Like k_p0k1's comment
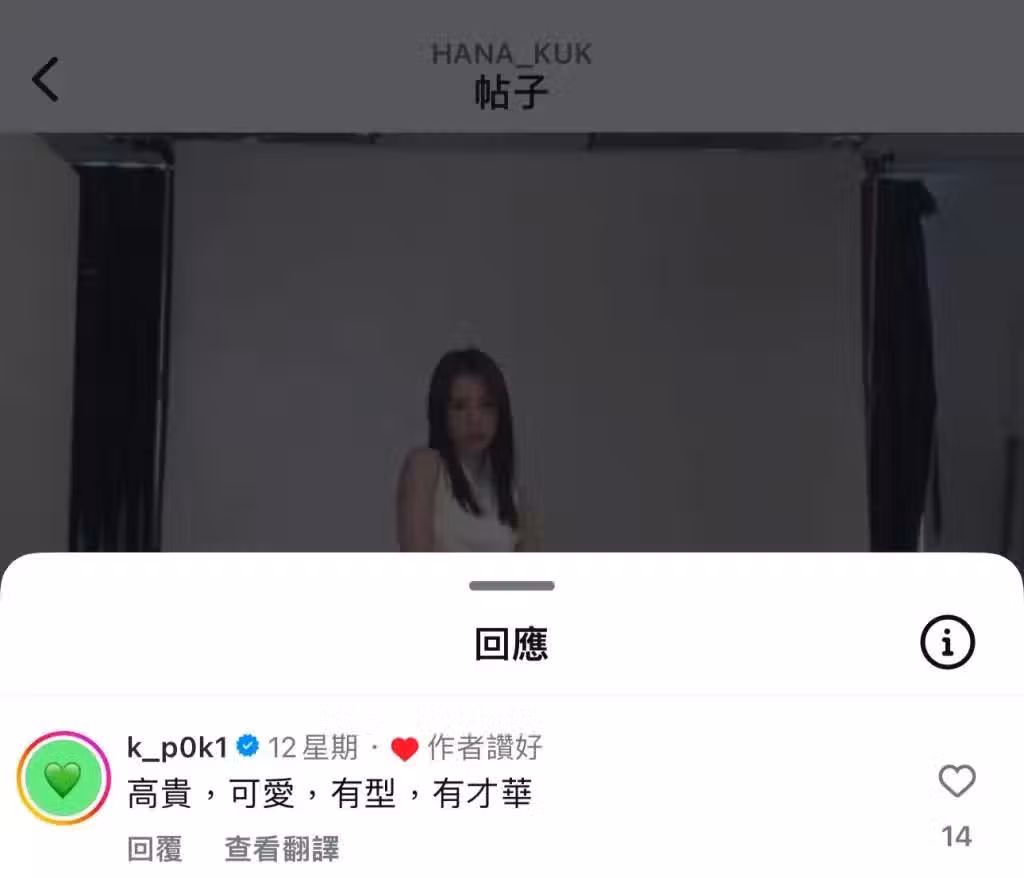The image size is (1024, 878). 956,781
